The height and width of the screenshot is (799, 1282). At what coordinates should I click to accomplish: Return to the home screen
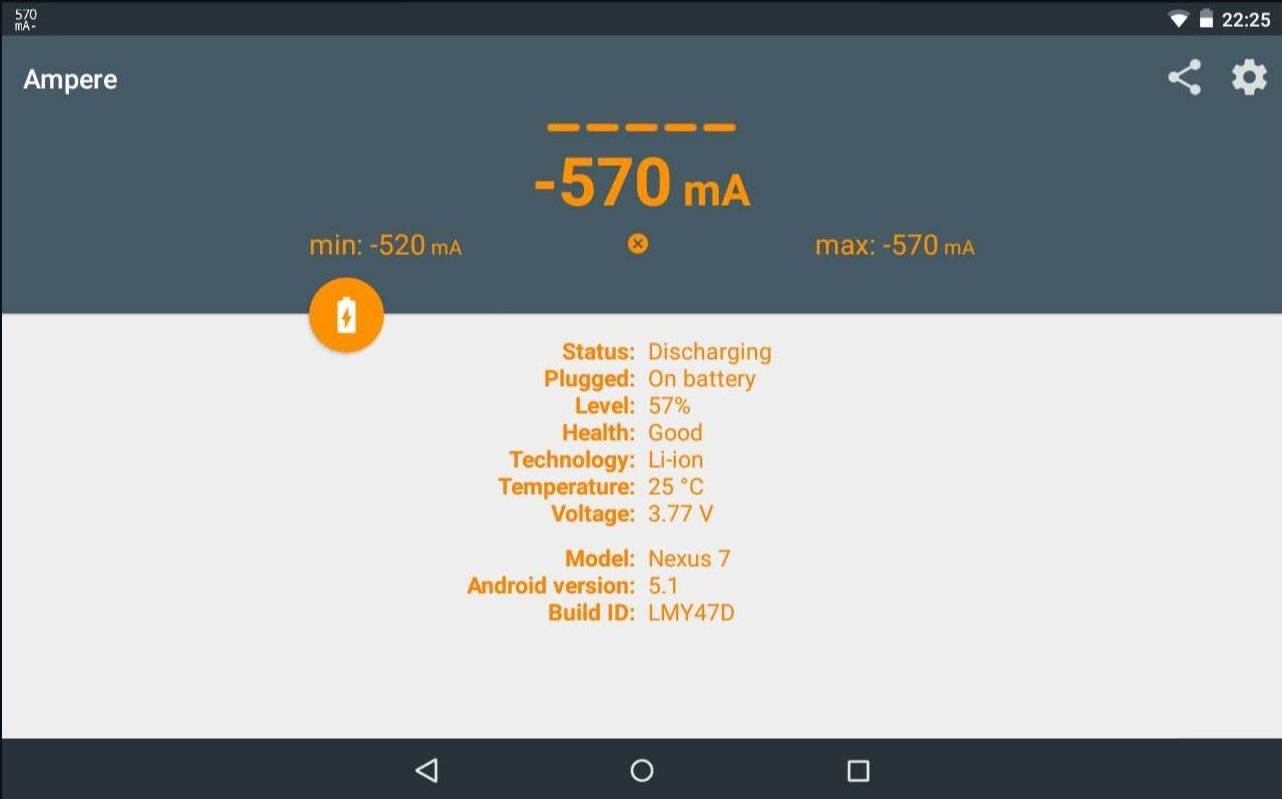pyautogui.click(x=642, y=770)
